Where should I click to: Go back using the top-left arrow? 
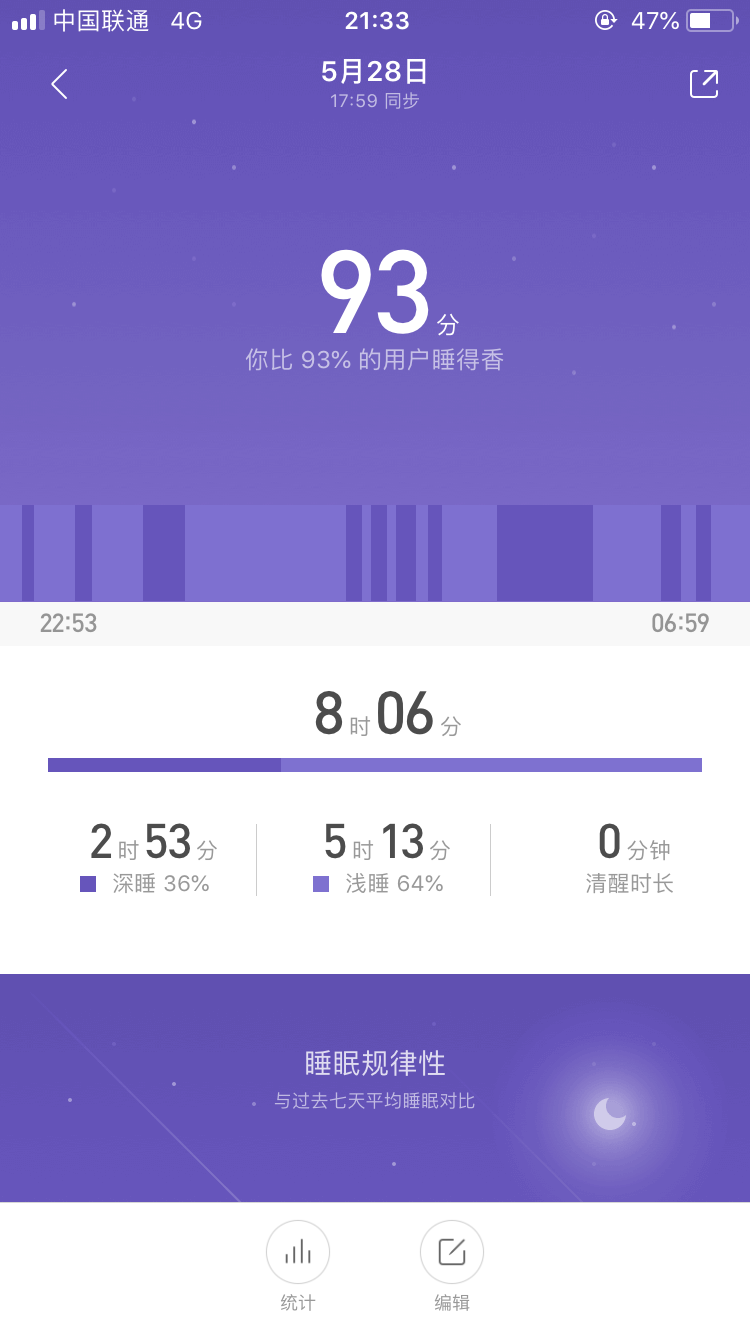tap(60, 84)
